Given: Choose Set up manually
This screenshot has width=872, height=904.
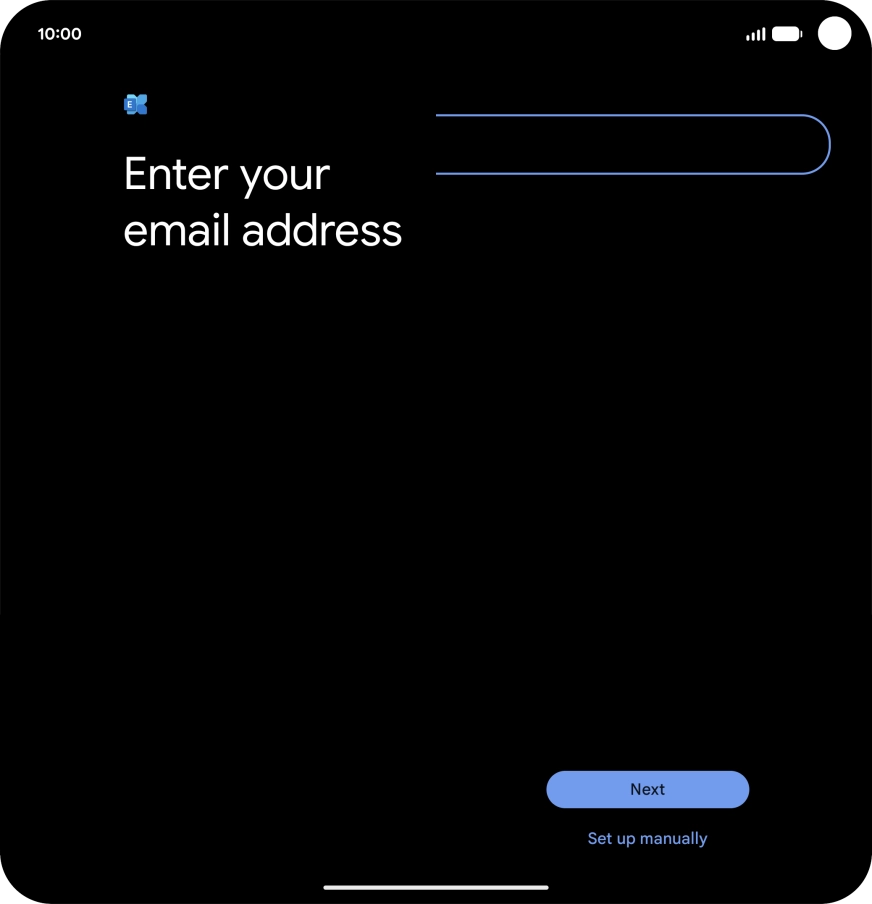Looking at the screenshot, I should tap(647, 838).
